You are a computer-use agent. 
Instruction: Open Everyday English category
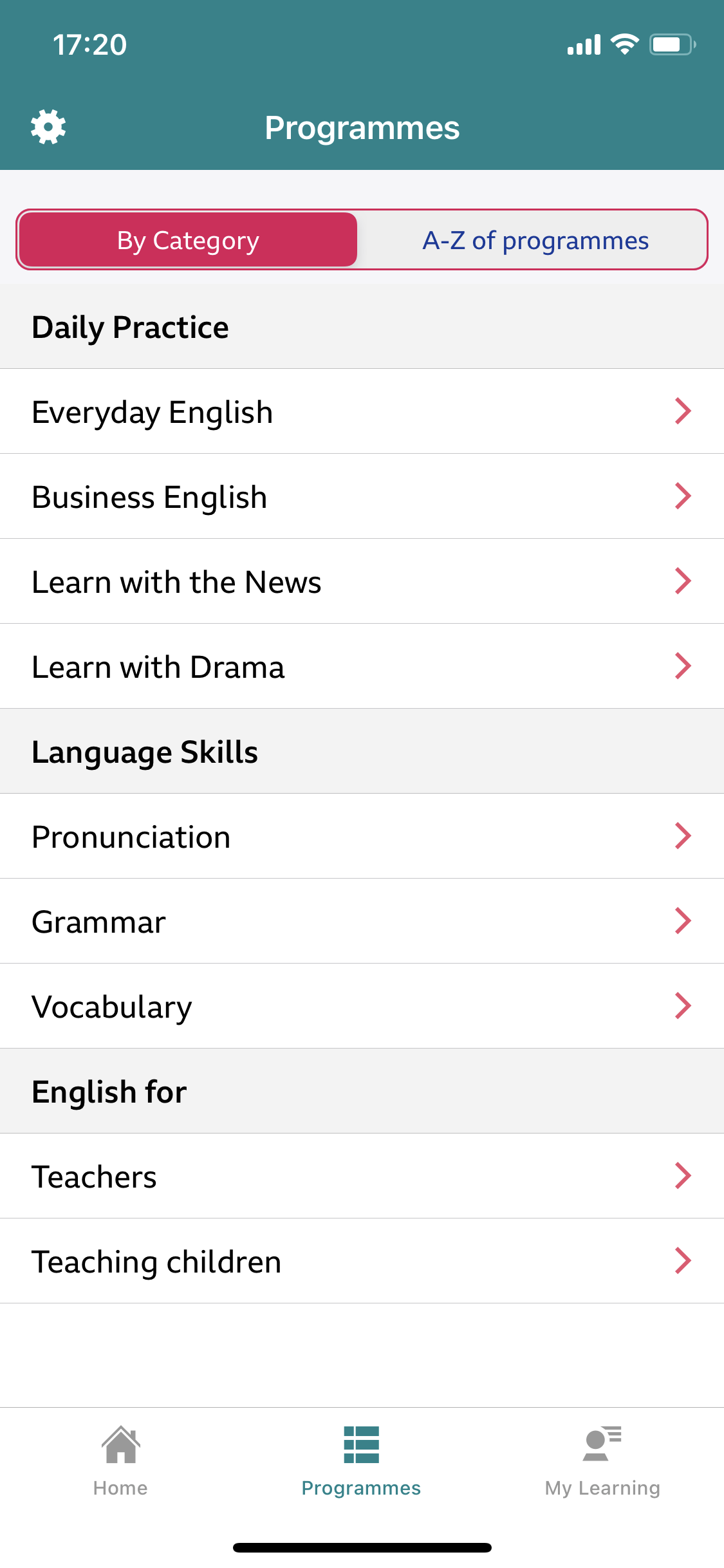click(x=362, y=411)
